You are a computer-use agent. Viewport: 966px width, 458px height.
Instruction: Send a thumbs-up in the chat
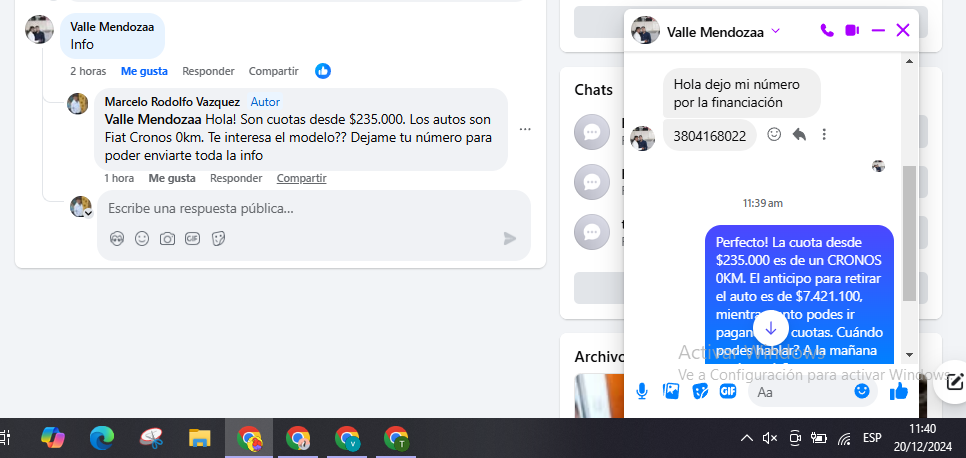click(899, 391)
